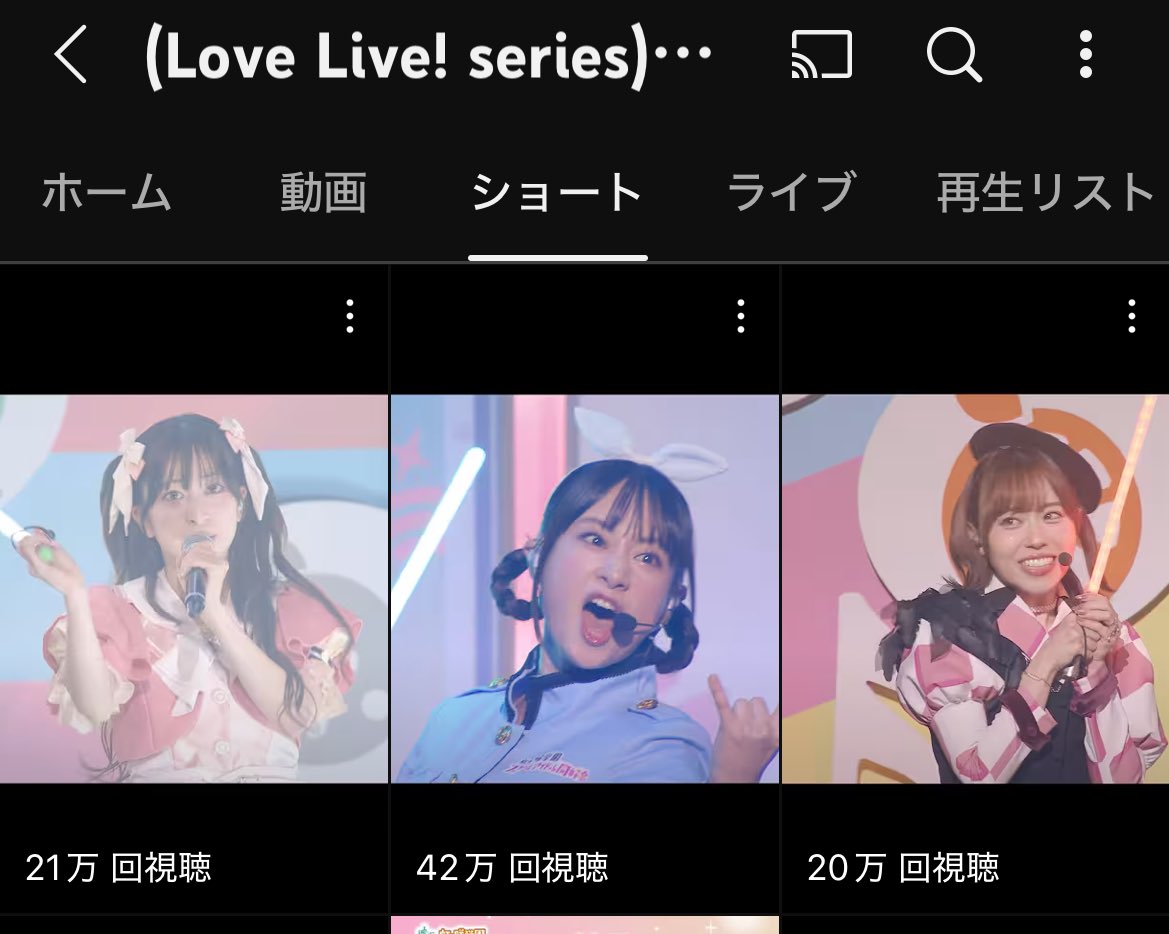Switch to the ホーム tab
The width and height of the screenshot is (1169, 934).
[x=107, y=193]
